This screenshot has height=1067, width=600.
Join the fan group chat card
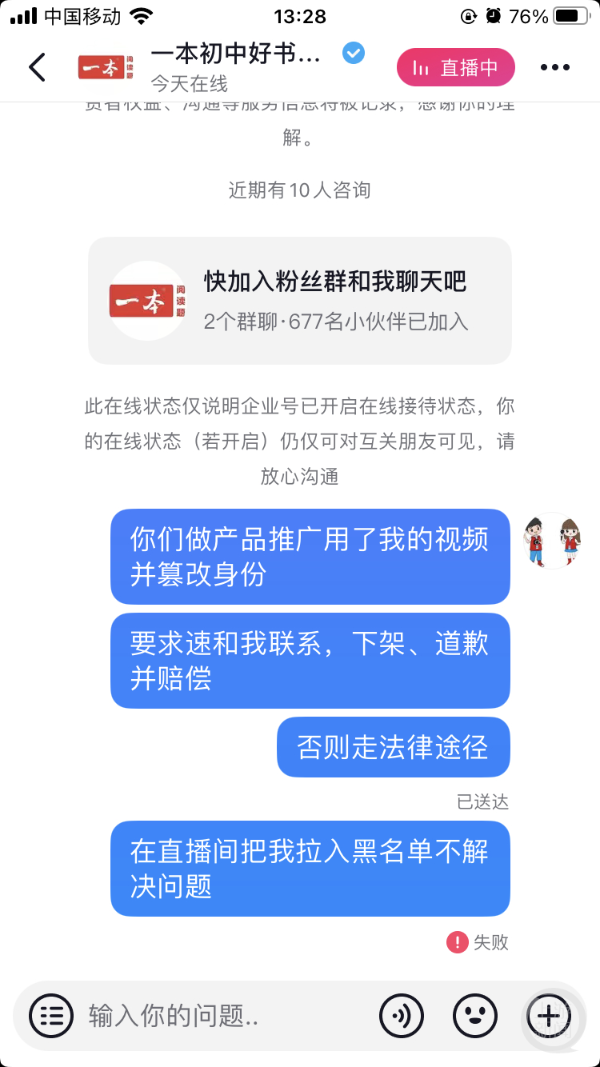[300, 300]
